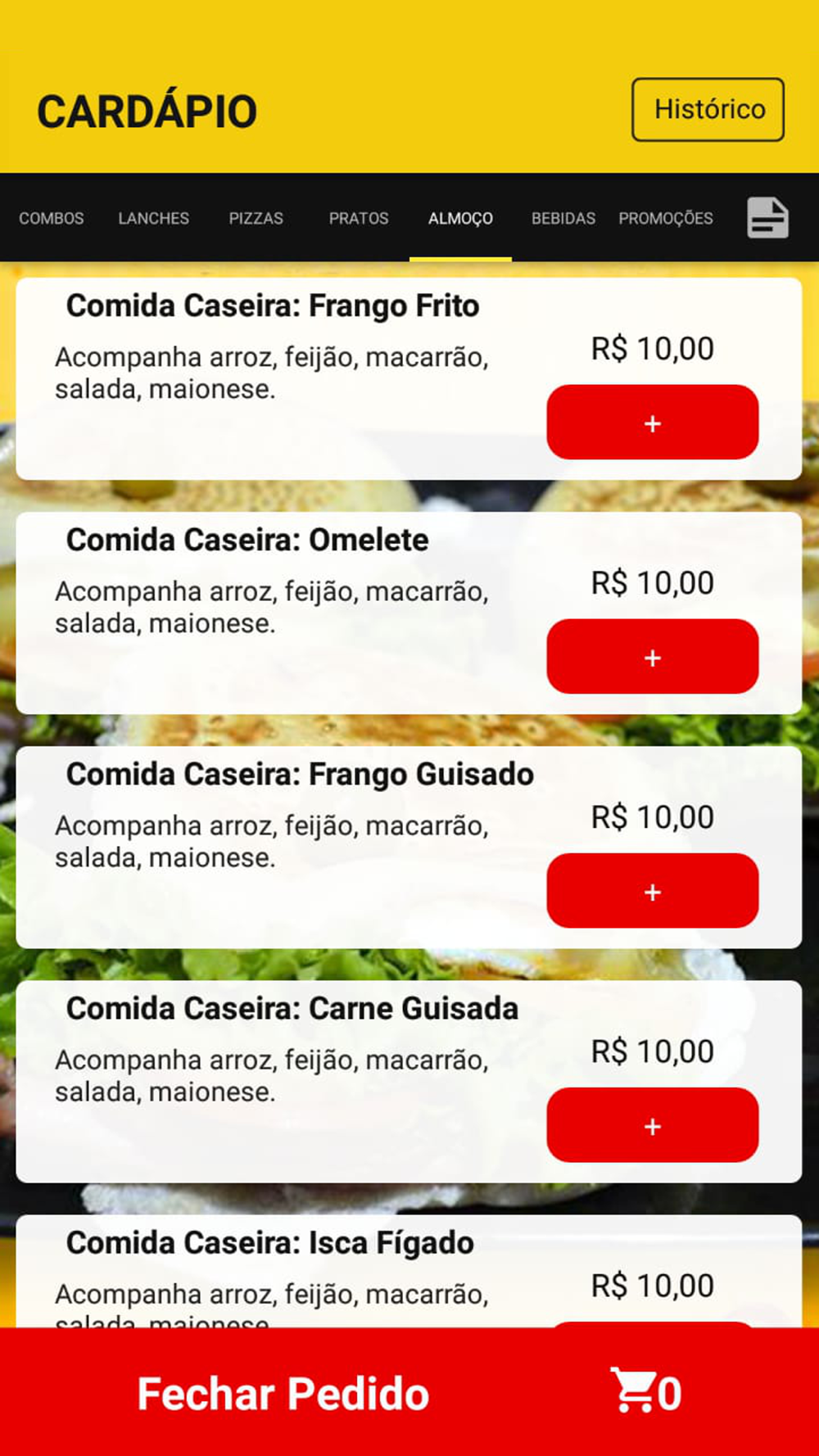Select the Almoço tab
819x1456 pixels.
click(x=461, y=219)
